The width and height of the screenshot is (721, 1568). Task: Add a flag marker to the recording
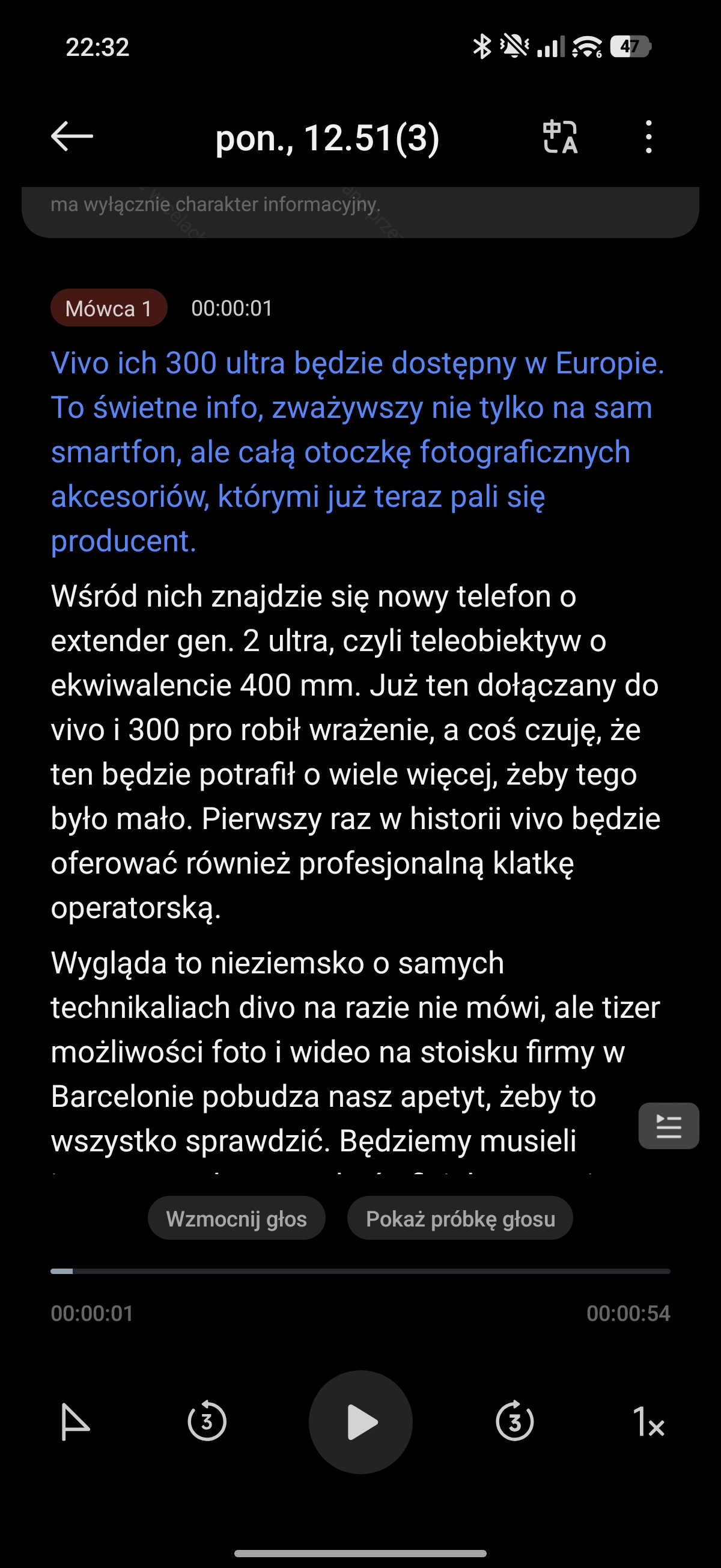coord(76,1423)
